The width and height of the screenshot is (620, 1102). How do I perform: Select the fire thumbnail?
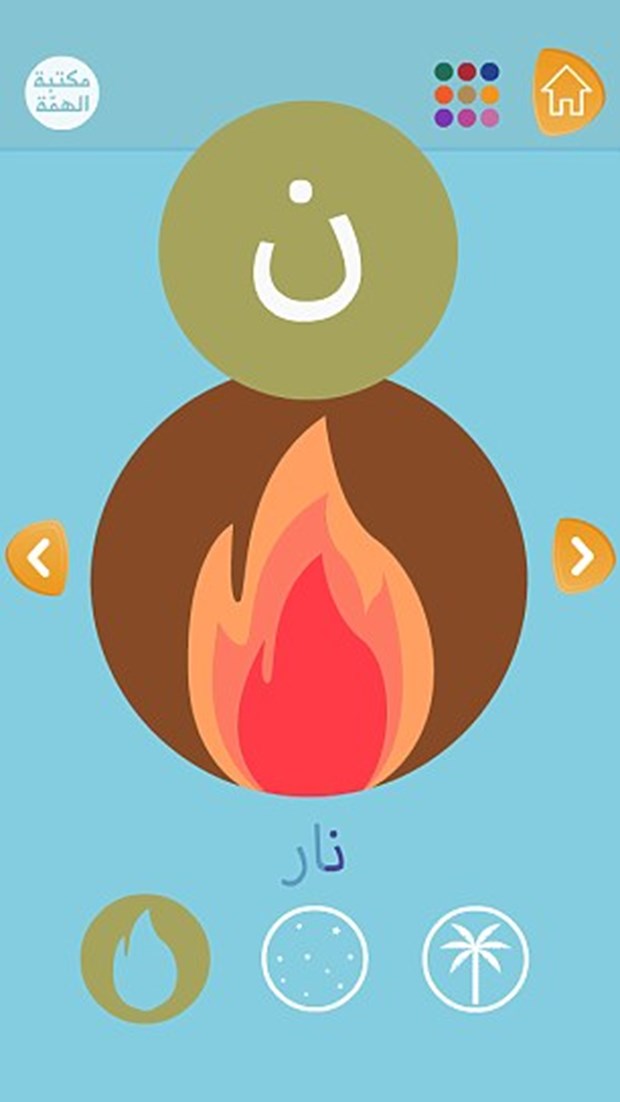pos(146,958)
